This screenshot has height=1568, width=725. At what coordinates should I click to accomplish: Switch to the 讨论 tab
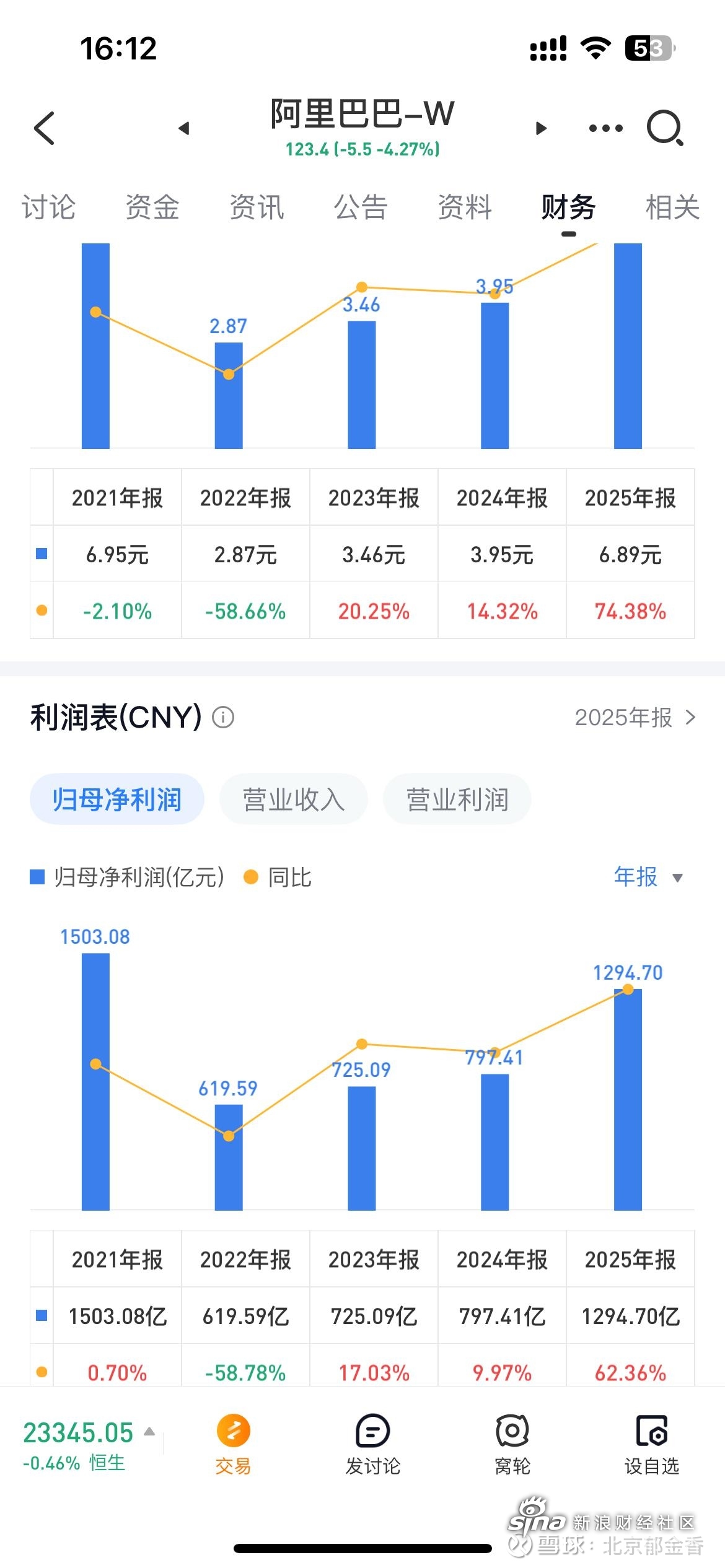pos(48,207)
